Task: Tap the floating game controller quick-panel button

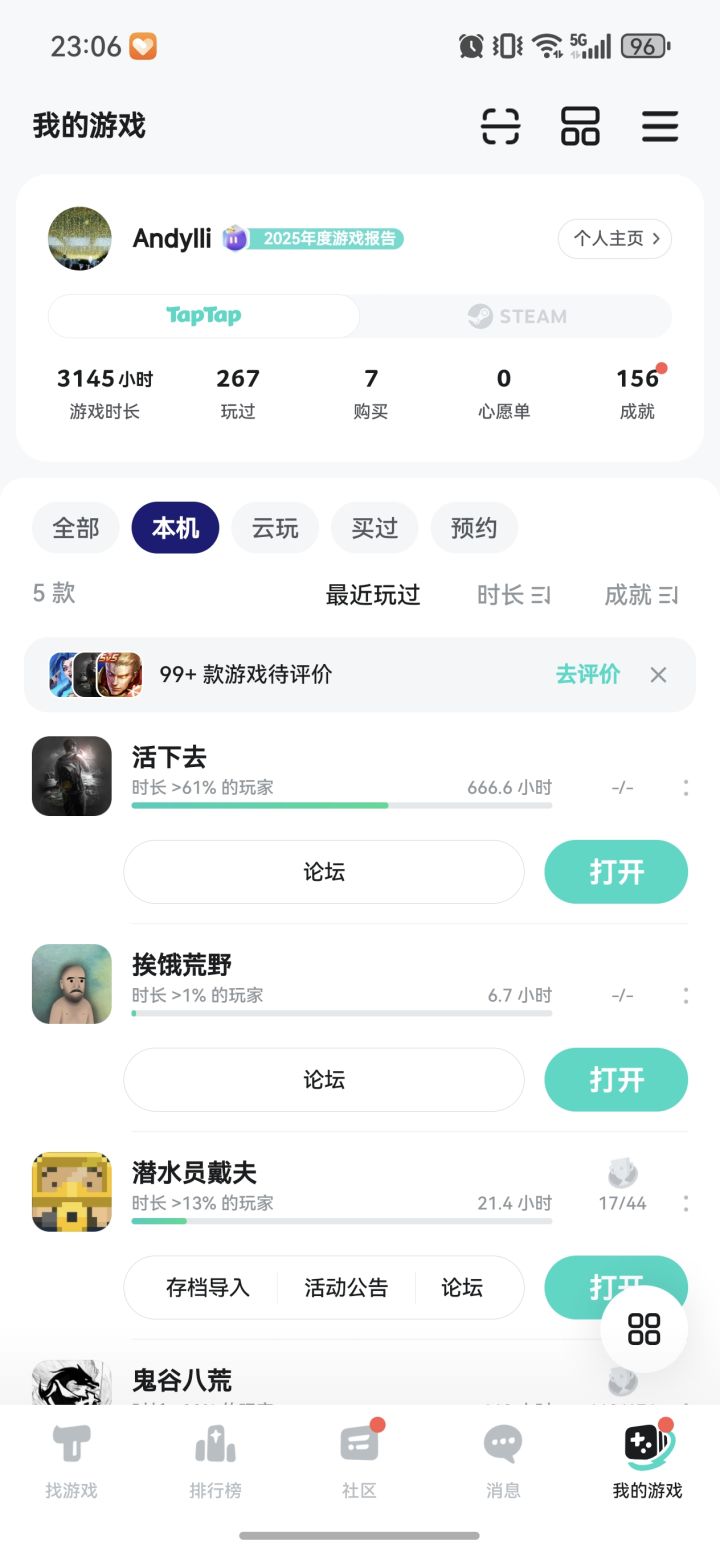Action: (x=643, y=1328)
